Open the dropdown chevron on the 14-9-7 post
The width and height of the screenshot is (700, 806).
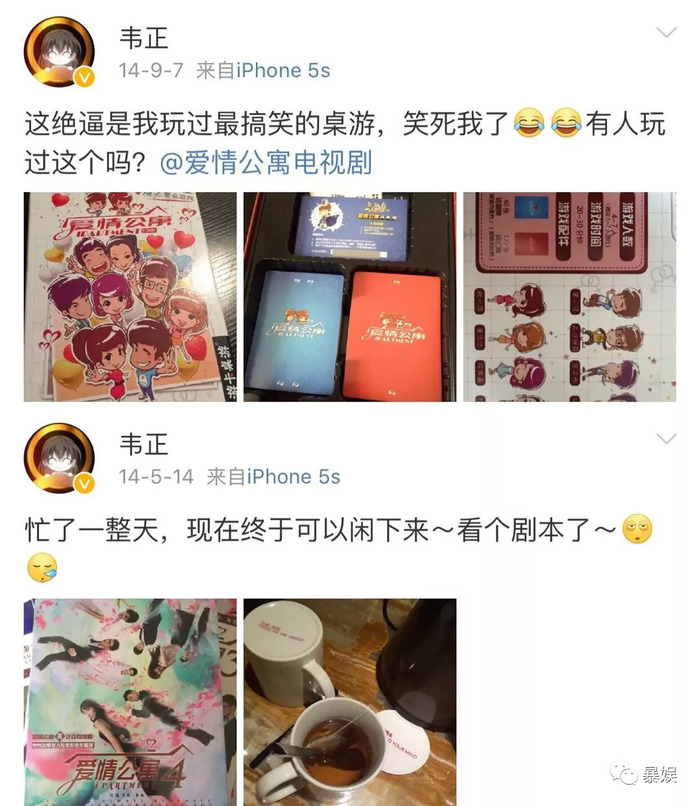[x=665, y=33]
